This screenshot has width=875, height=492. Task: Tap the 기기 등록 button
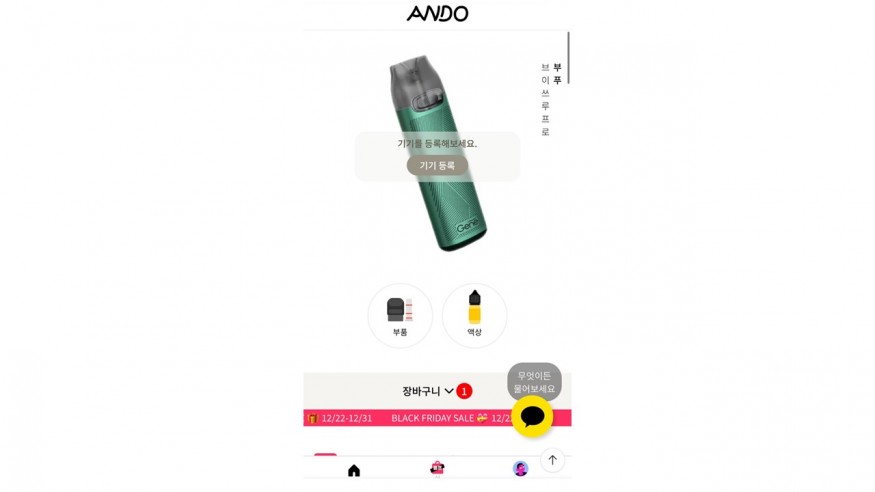[x=437, y=166]
